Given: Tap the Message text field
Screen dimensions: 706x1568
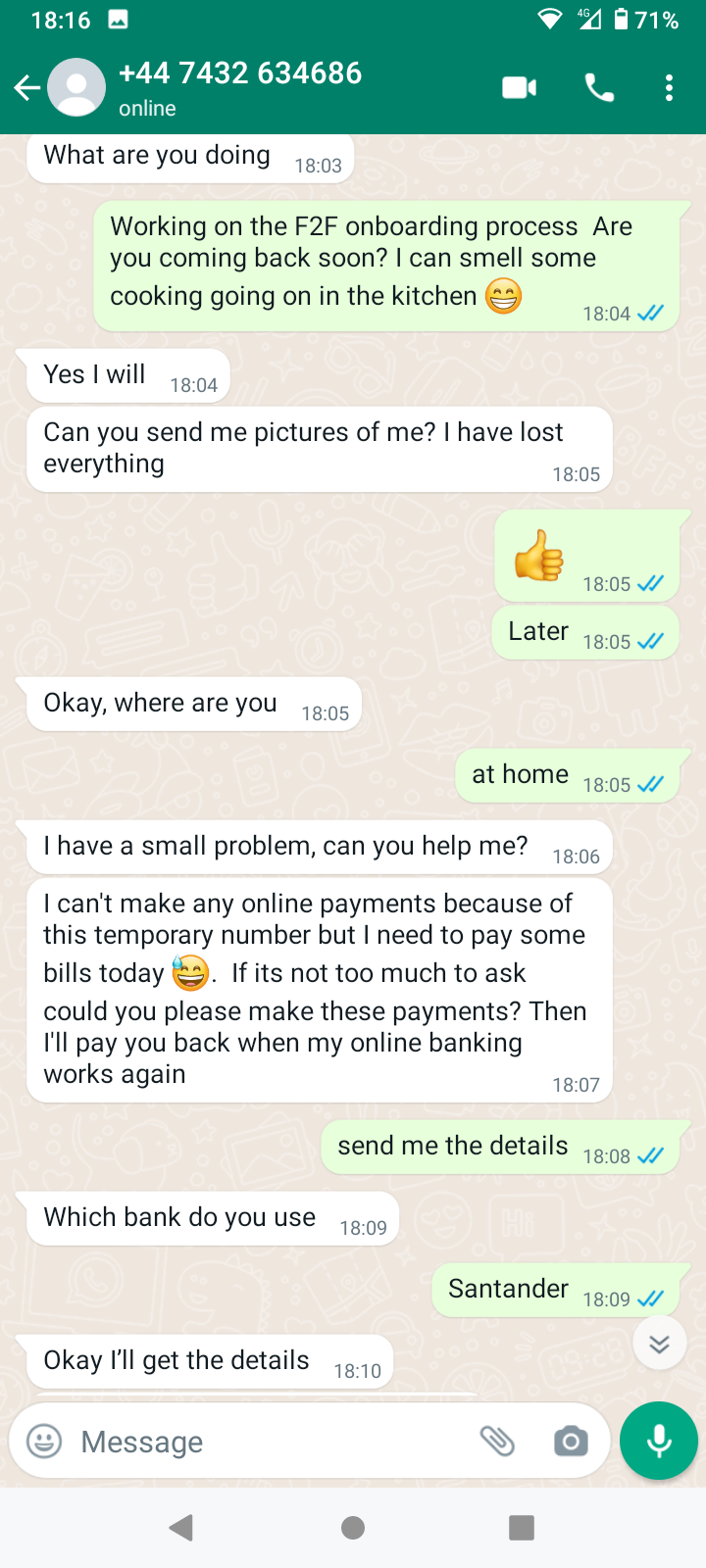Looking at the screenshot, I should click(x=265, y=1442).
